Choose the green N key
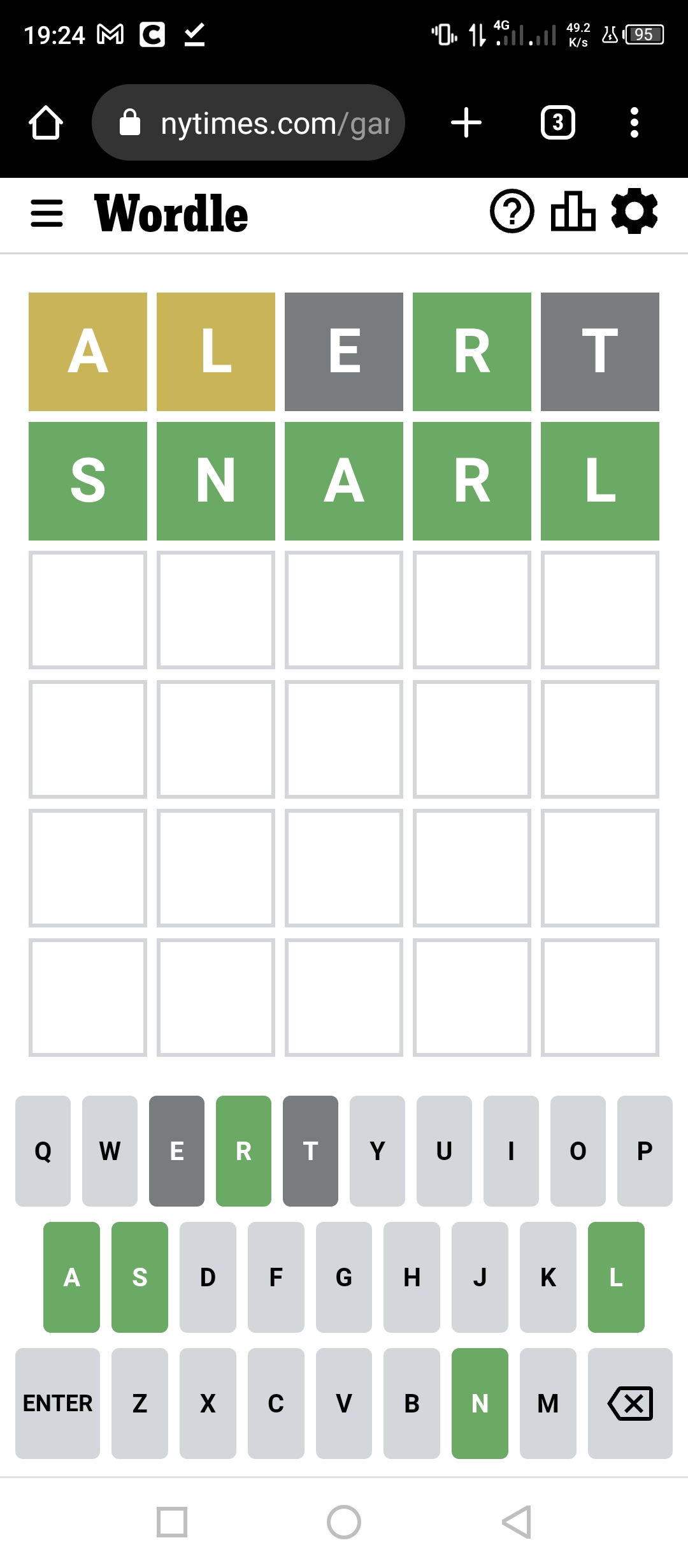688x1568 pixels. click(480, 1403)
